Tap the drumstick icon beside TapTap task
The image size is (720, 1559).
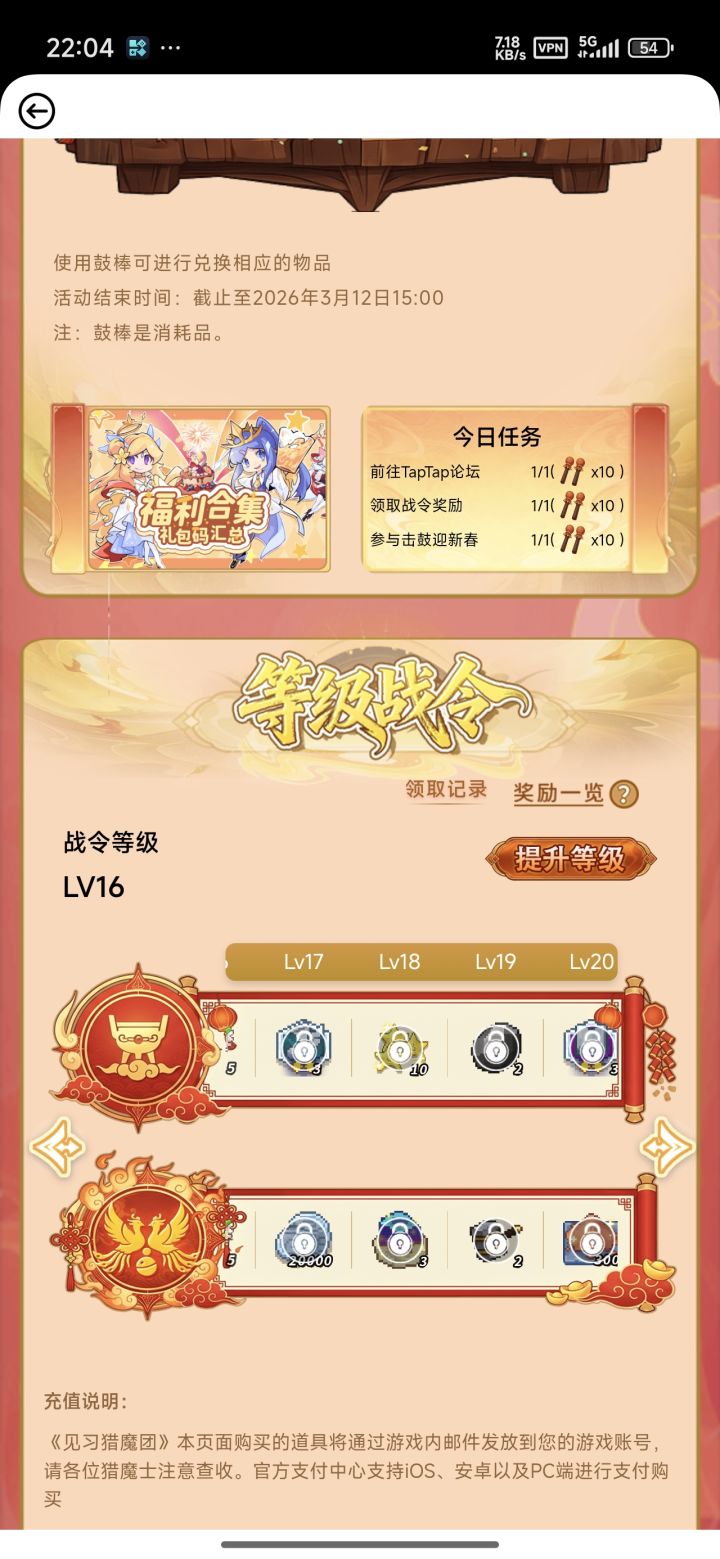point(572,471)
